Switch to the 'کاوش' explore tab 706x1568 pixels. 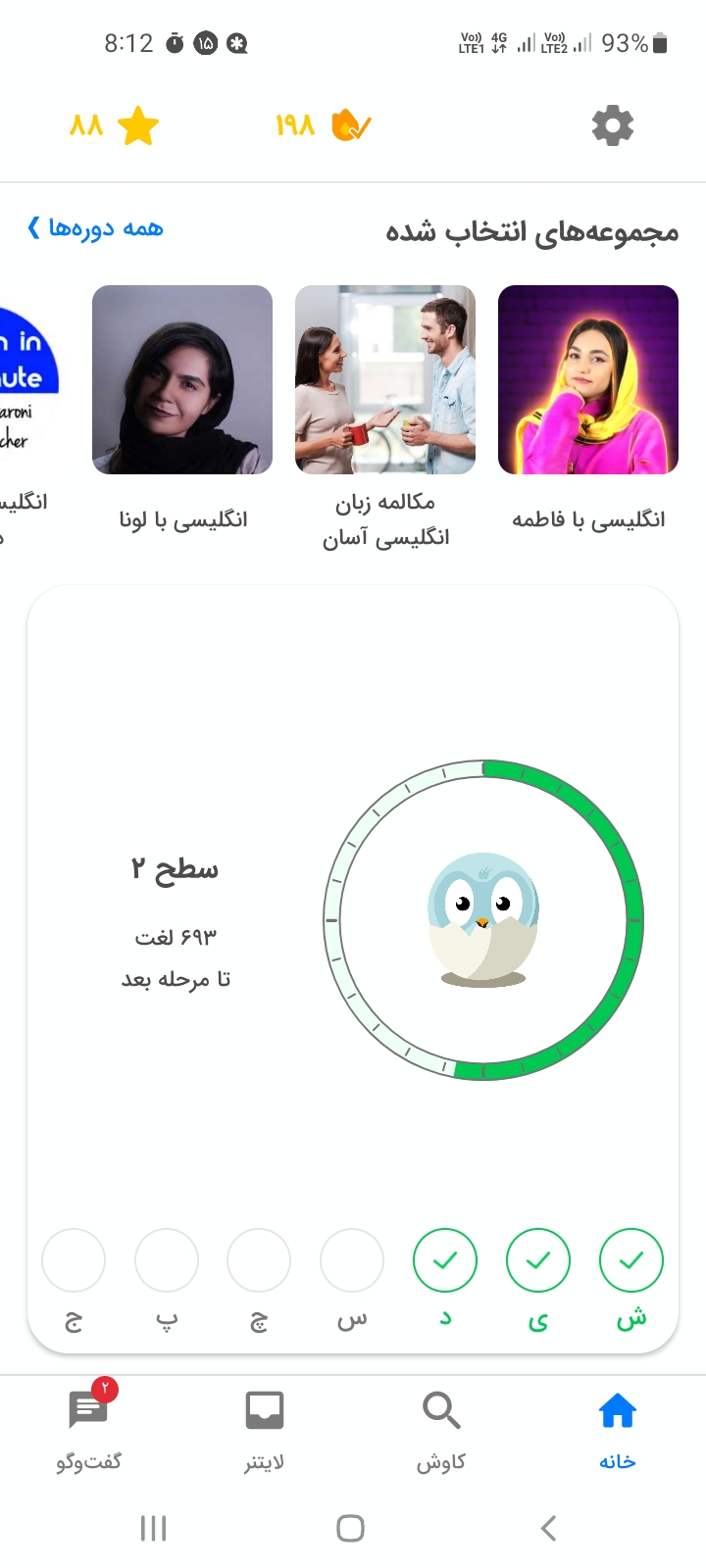[x=441, y=1432]
